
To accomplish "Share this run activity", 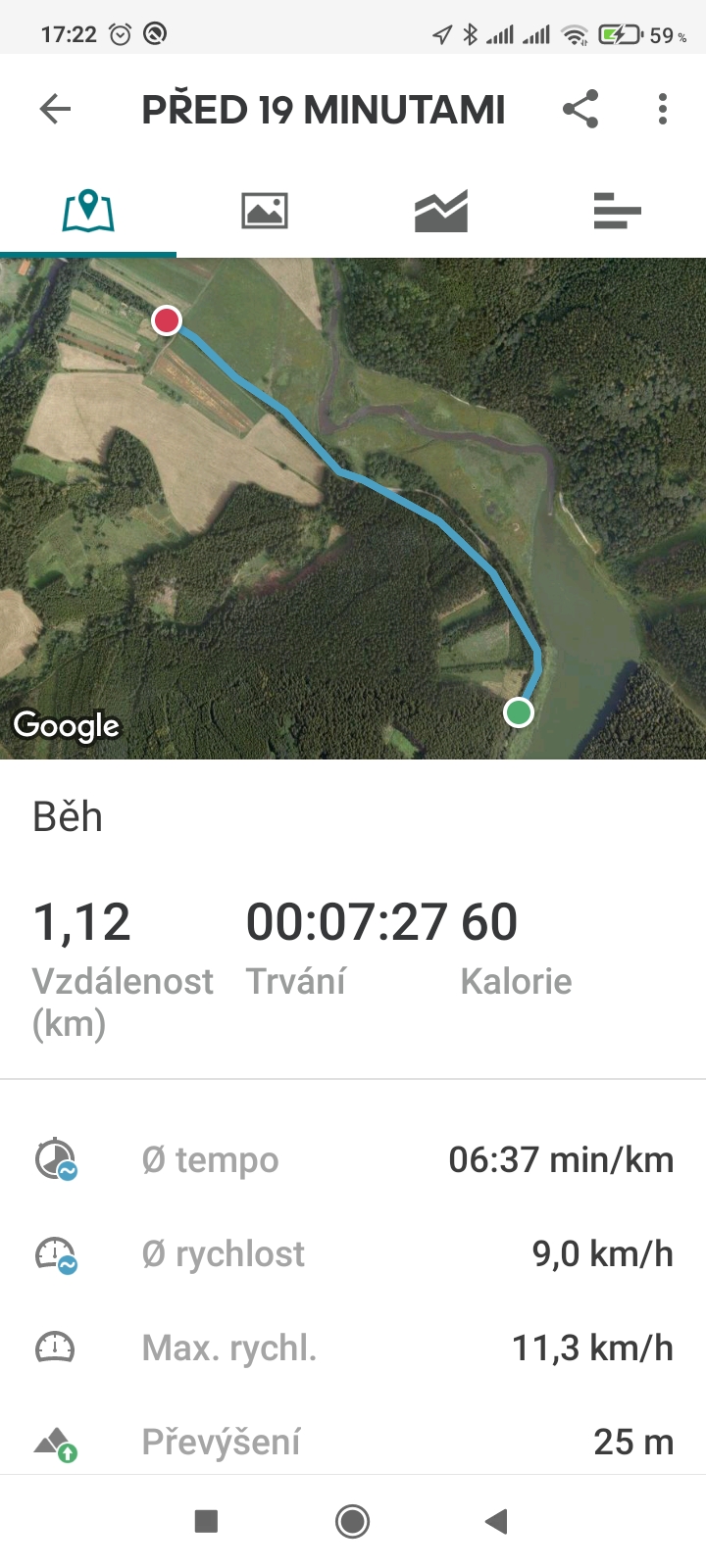I will (580, 109).
